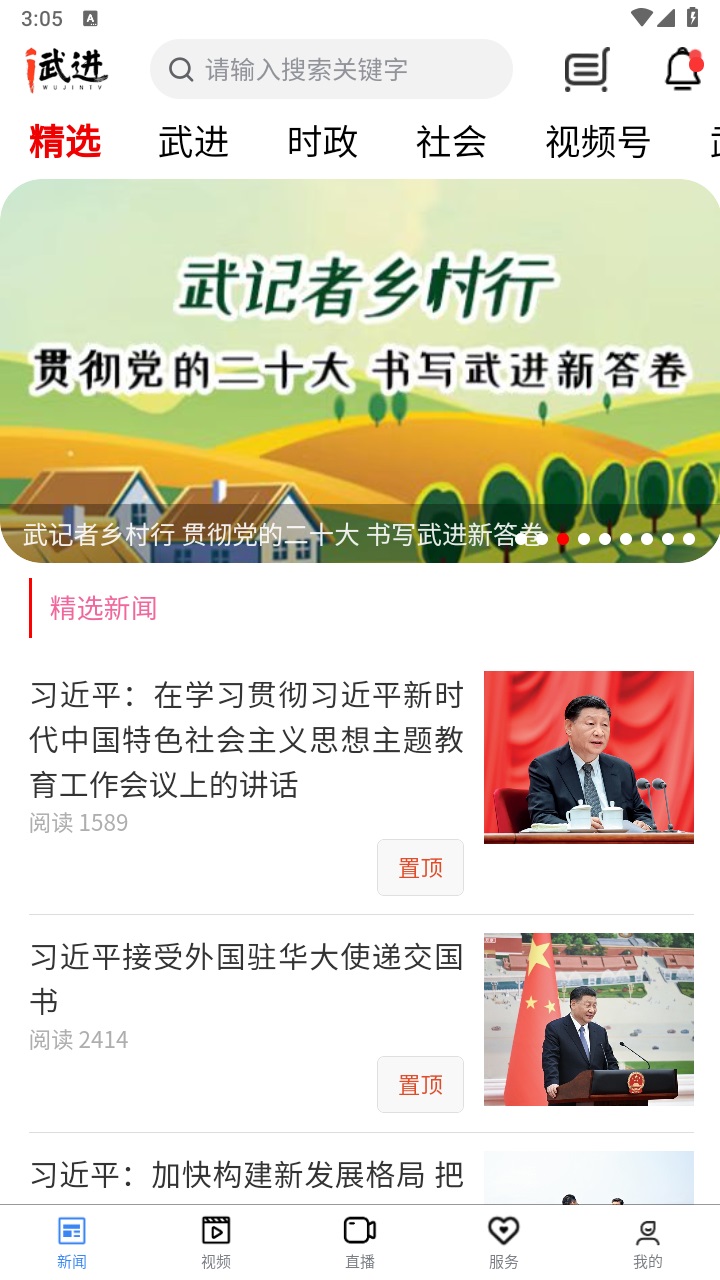The height and width of the screenshot is (1280, 720).
Task: Go to the 视频 bottom tab
Action: pyautogui.click(x=216, y=1242)
